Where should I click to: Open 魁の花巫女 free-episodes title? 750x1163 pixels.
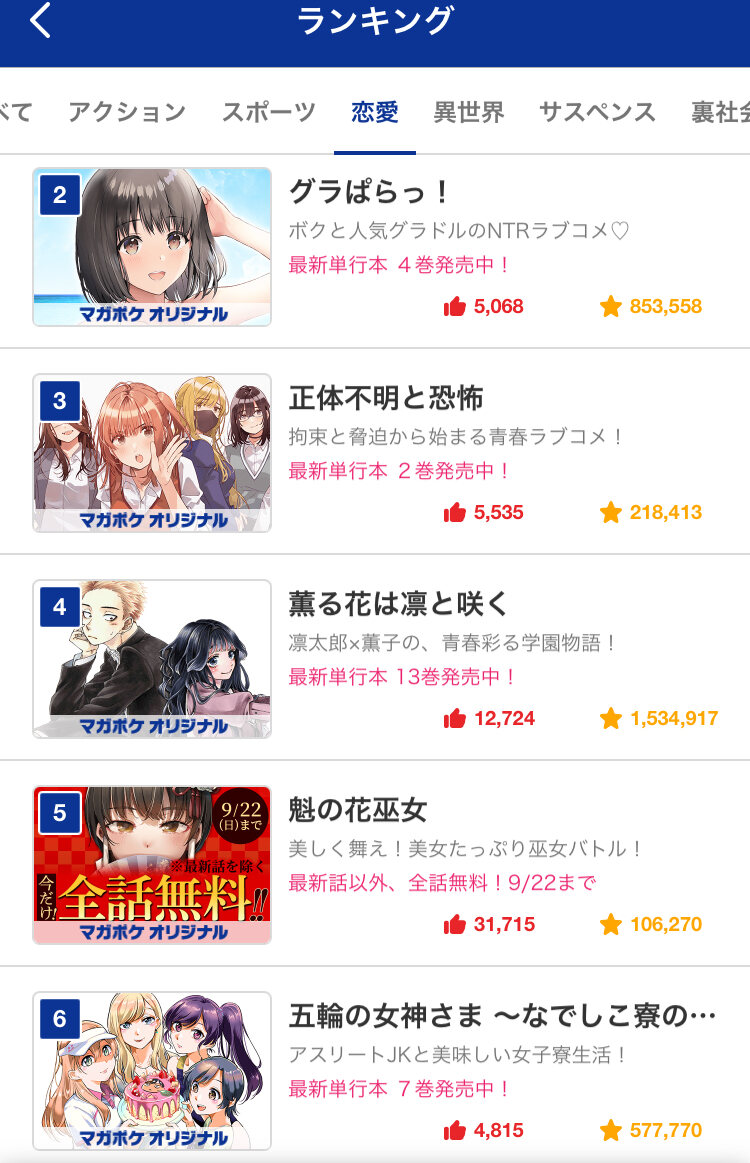[x=358, y=810]
